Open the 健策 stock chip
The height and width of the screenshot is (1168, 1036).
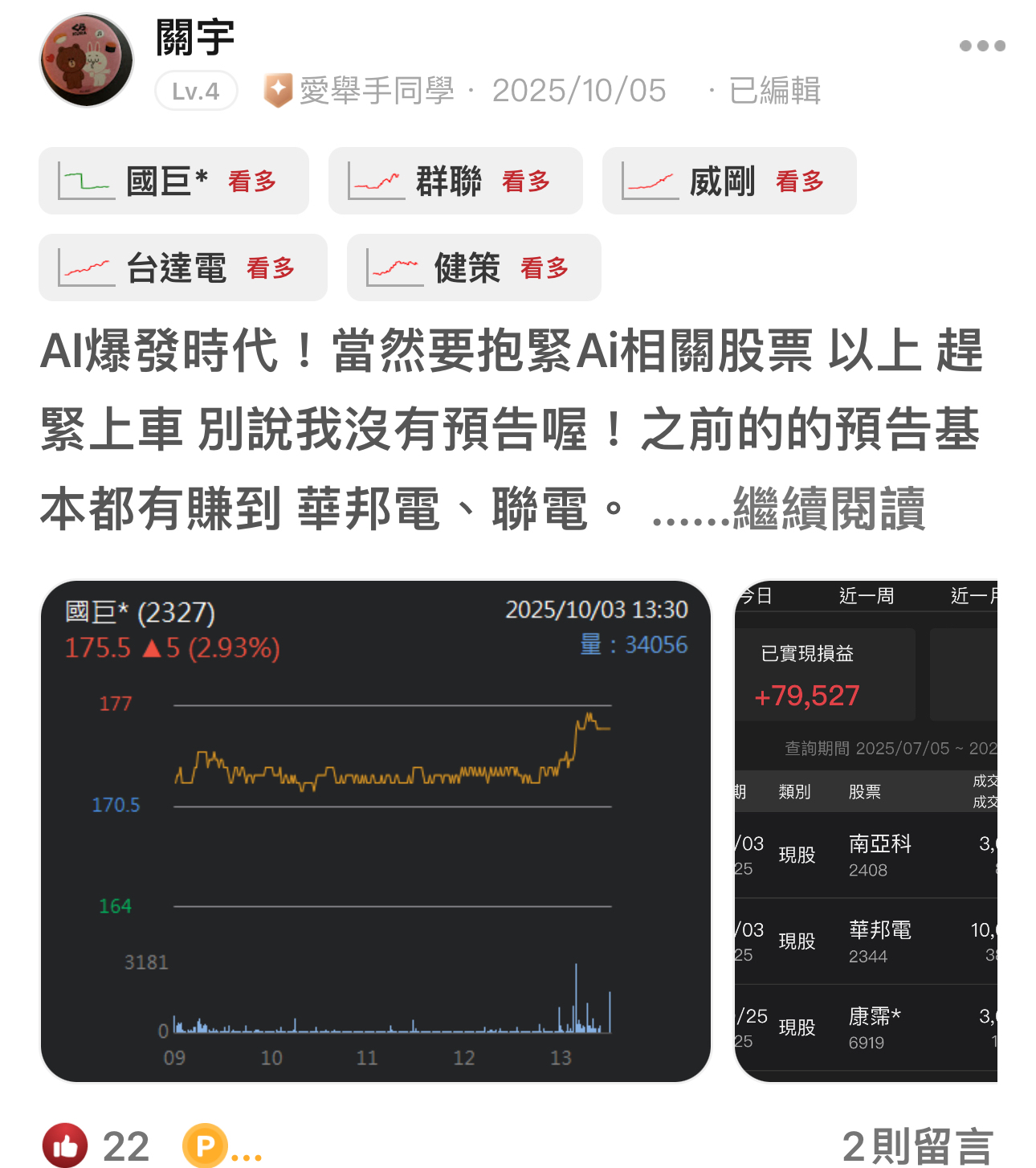(x=473, y=267)
